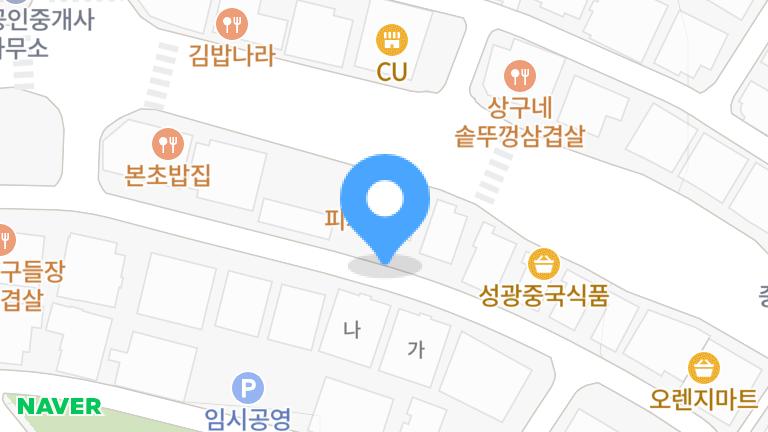Image resolution: width=768 pixels, height=432 pixels.
Task: Select the 오렌지마트 store marker
Action: point(704,367)
